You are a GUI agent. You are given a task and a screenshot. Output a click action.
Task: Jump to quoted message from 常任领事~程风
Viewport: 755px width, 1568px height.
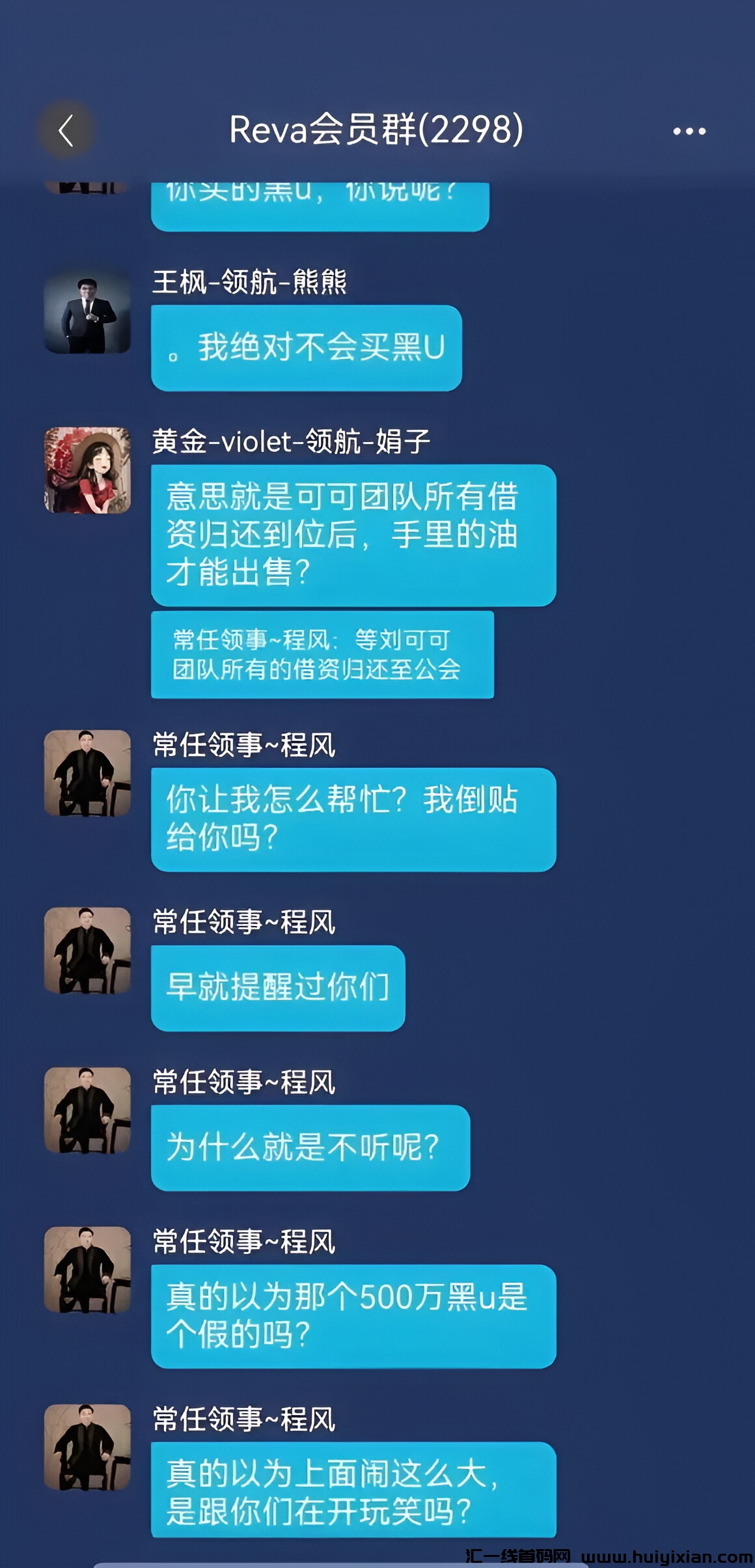click(322, 654)
